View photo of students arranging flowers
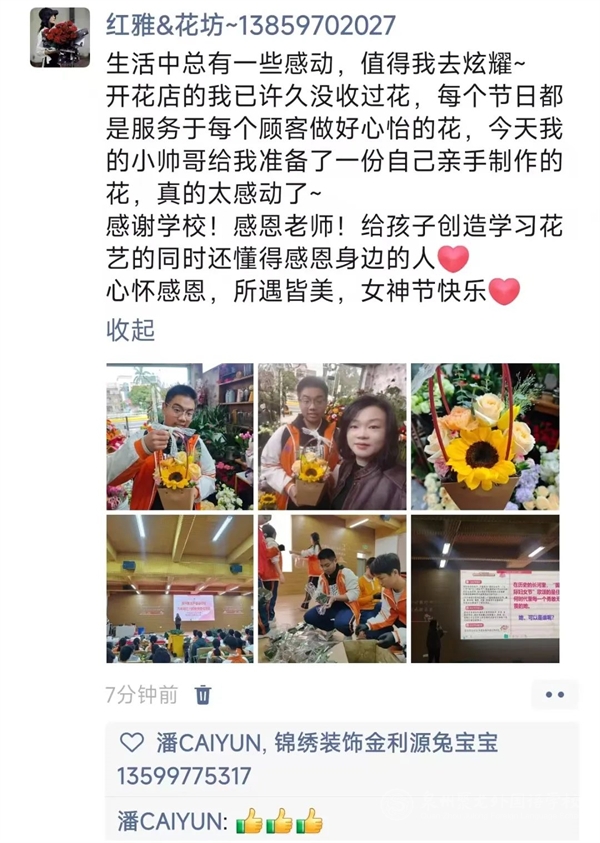Screen dimensions: 600x843 [x=332, y=589]
